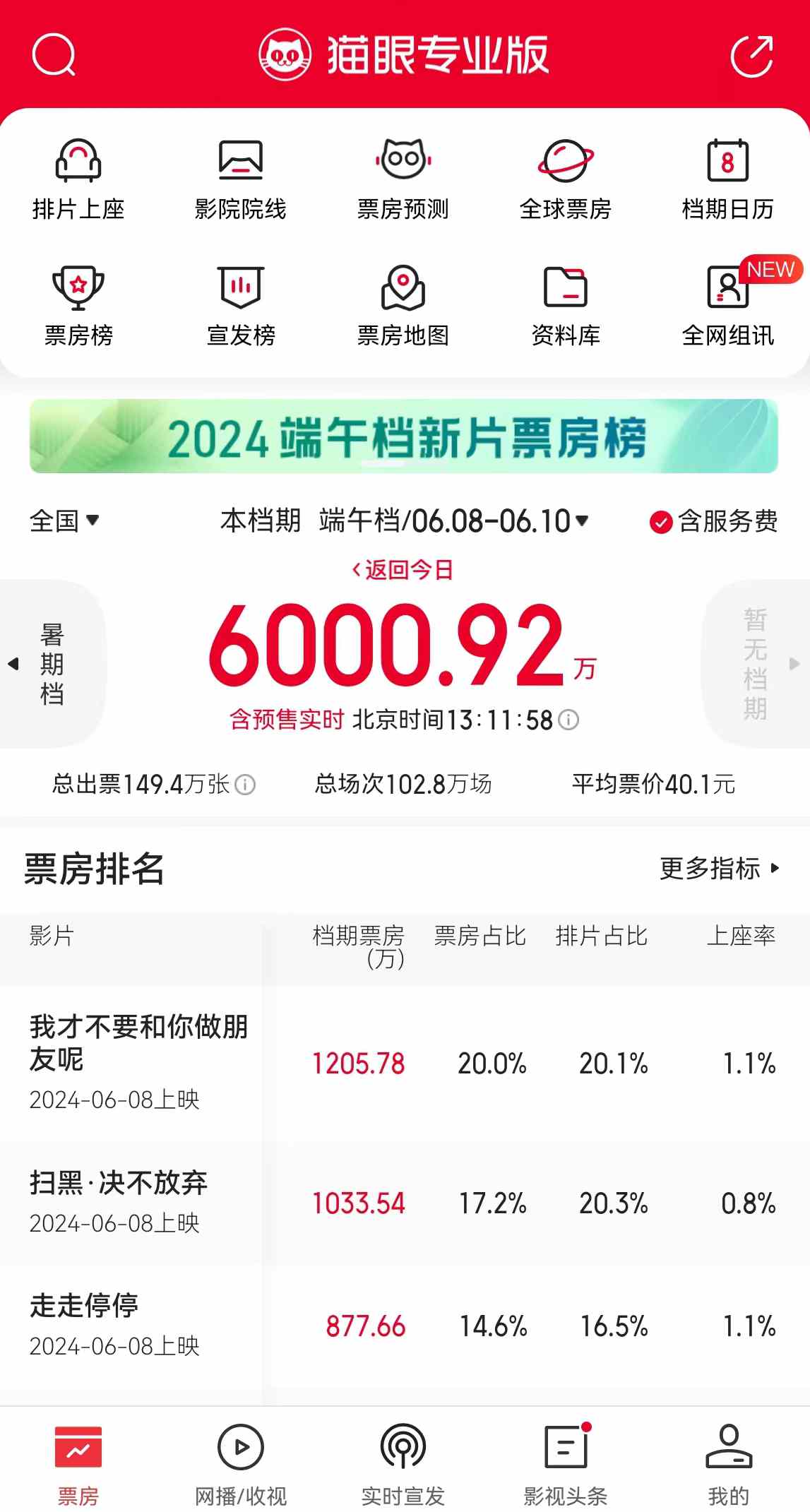Open 影院院线 shortcut

241,180
